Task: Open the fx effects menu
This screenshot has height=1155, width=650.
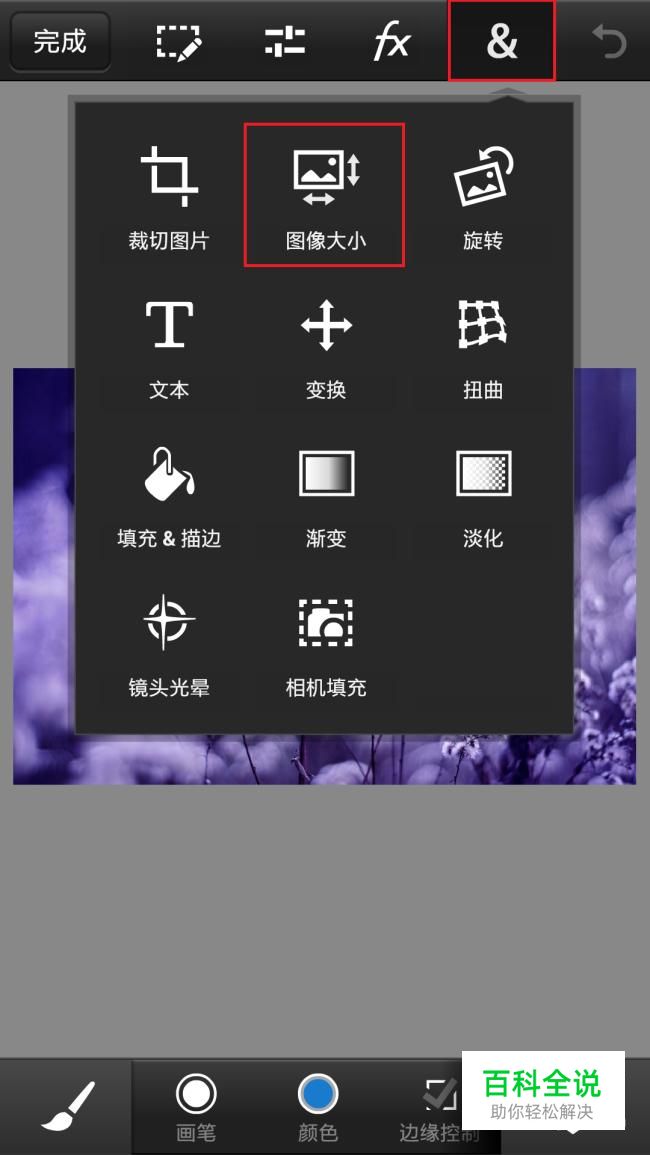Action: (391, 42)
